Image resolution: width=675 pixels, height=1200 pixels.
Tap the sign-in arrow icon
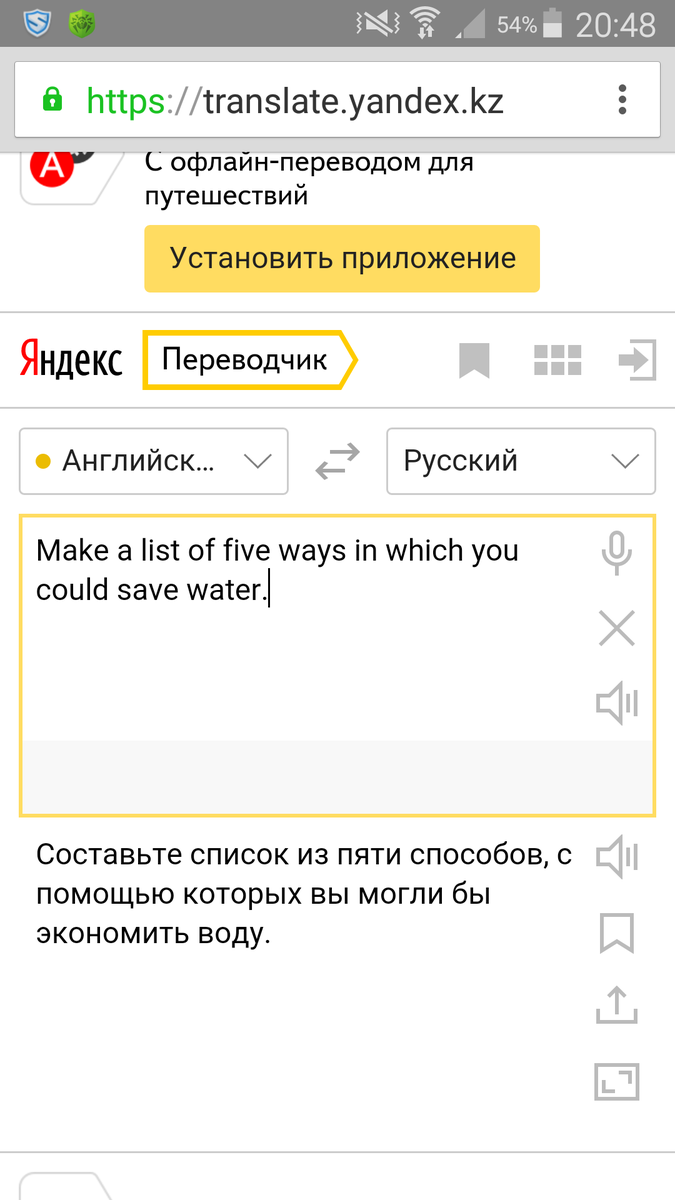click(636, 361)
